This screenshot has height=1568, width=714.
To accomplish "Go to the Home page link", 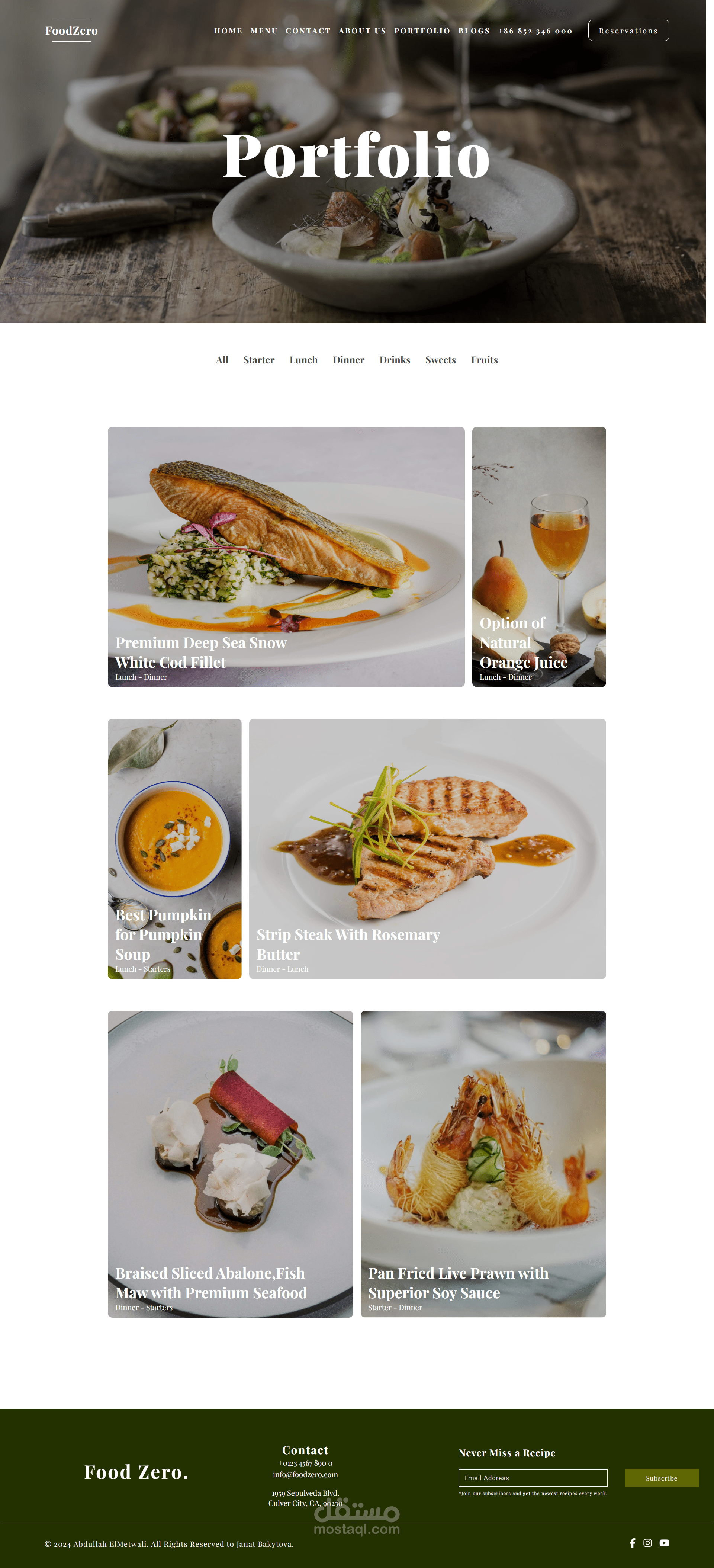I will pyautogui.click(x=228, y=31).
